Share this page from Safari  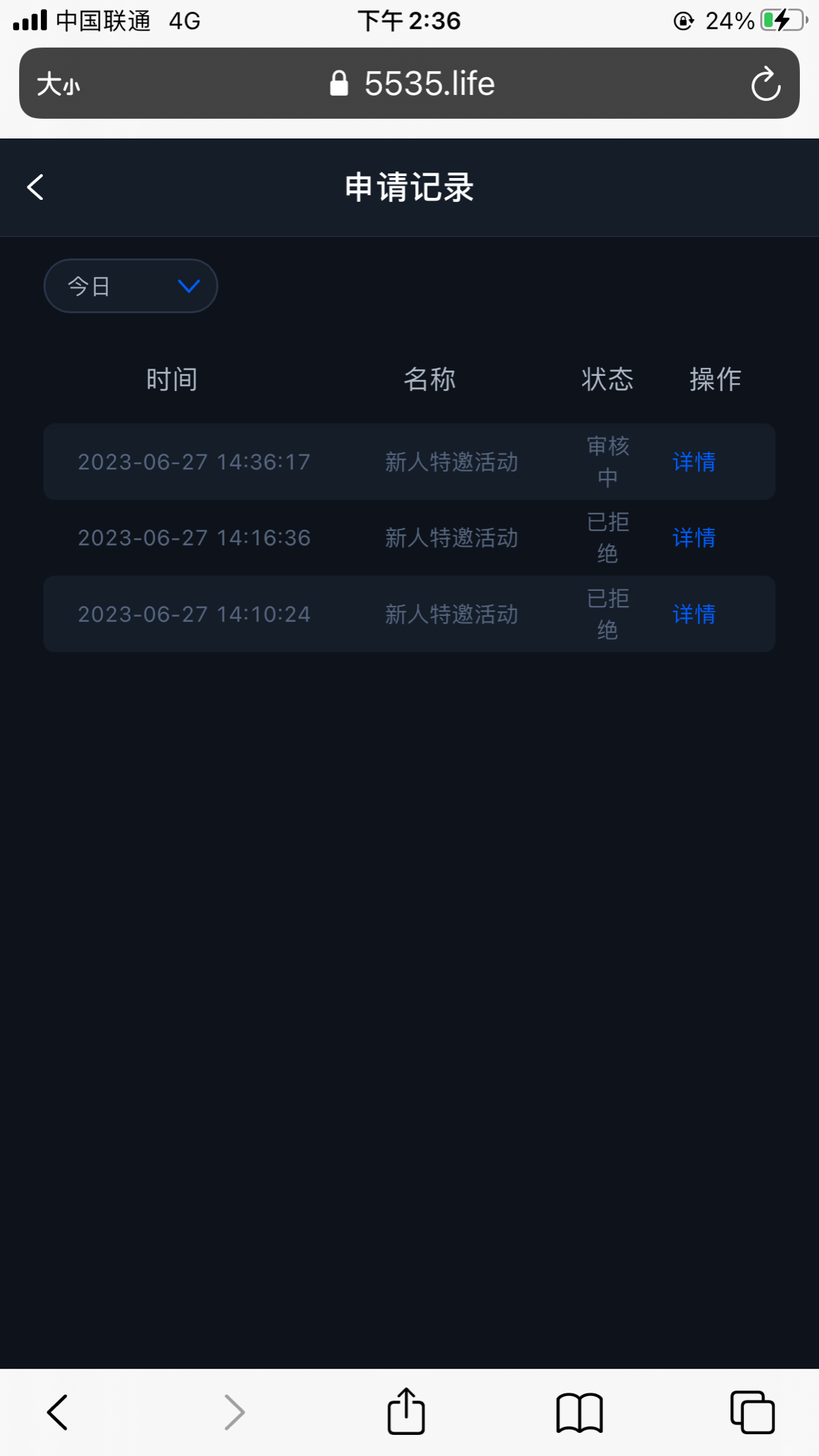click(406, 1412)
